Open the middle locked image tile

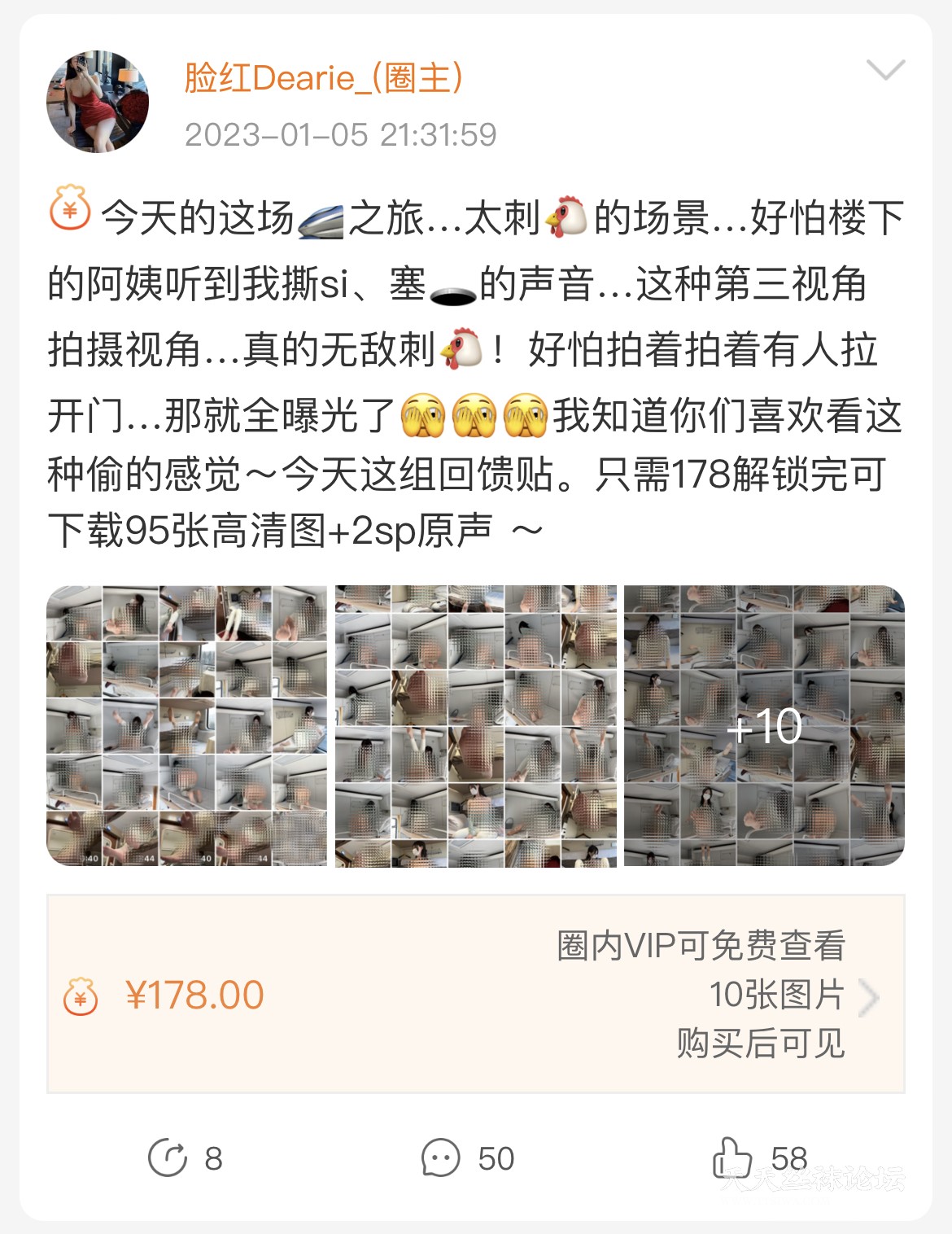[x=475, y=725]
